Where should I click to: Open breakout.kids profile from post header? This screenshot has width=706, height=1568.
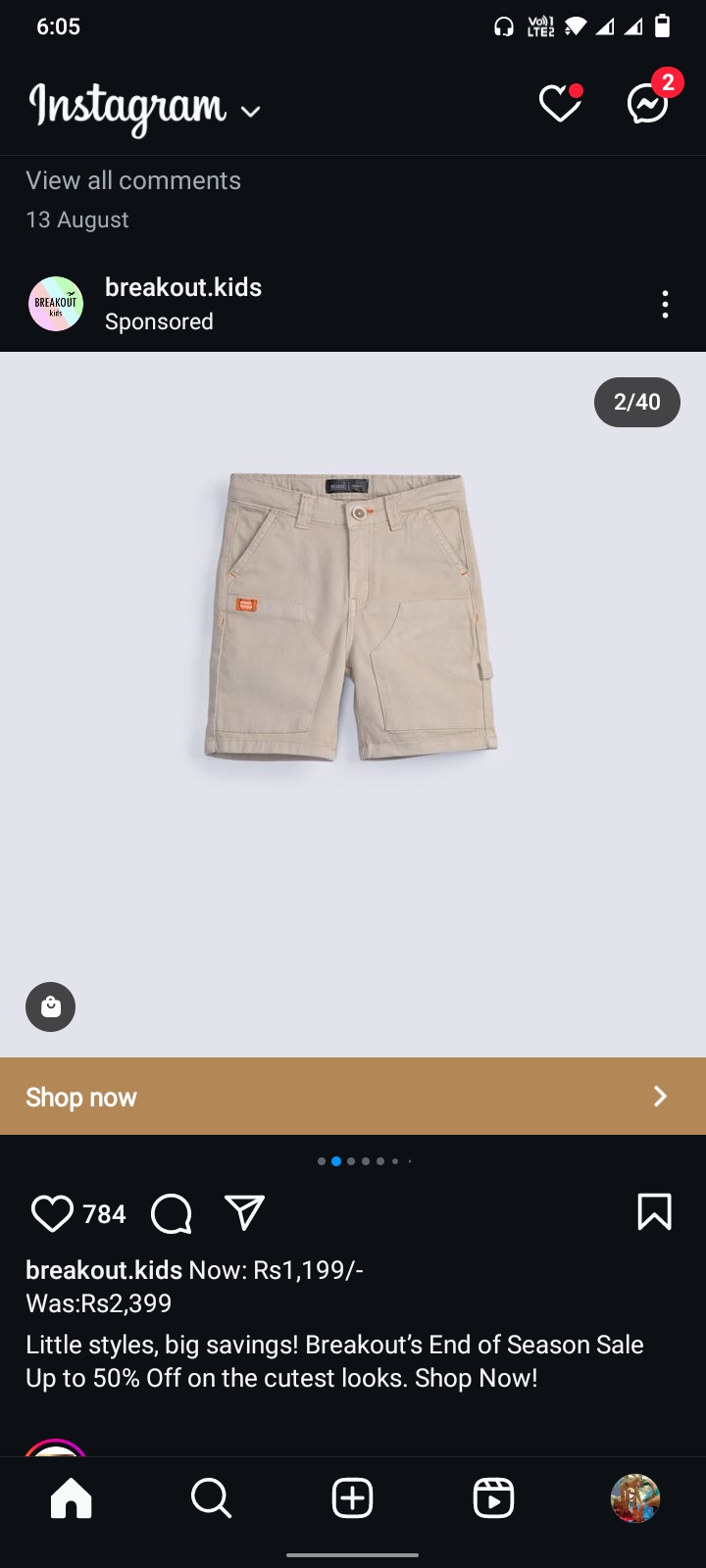tap(182, 287)
